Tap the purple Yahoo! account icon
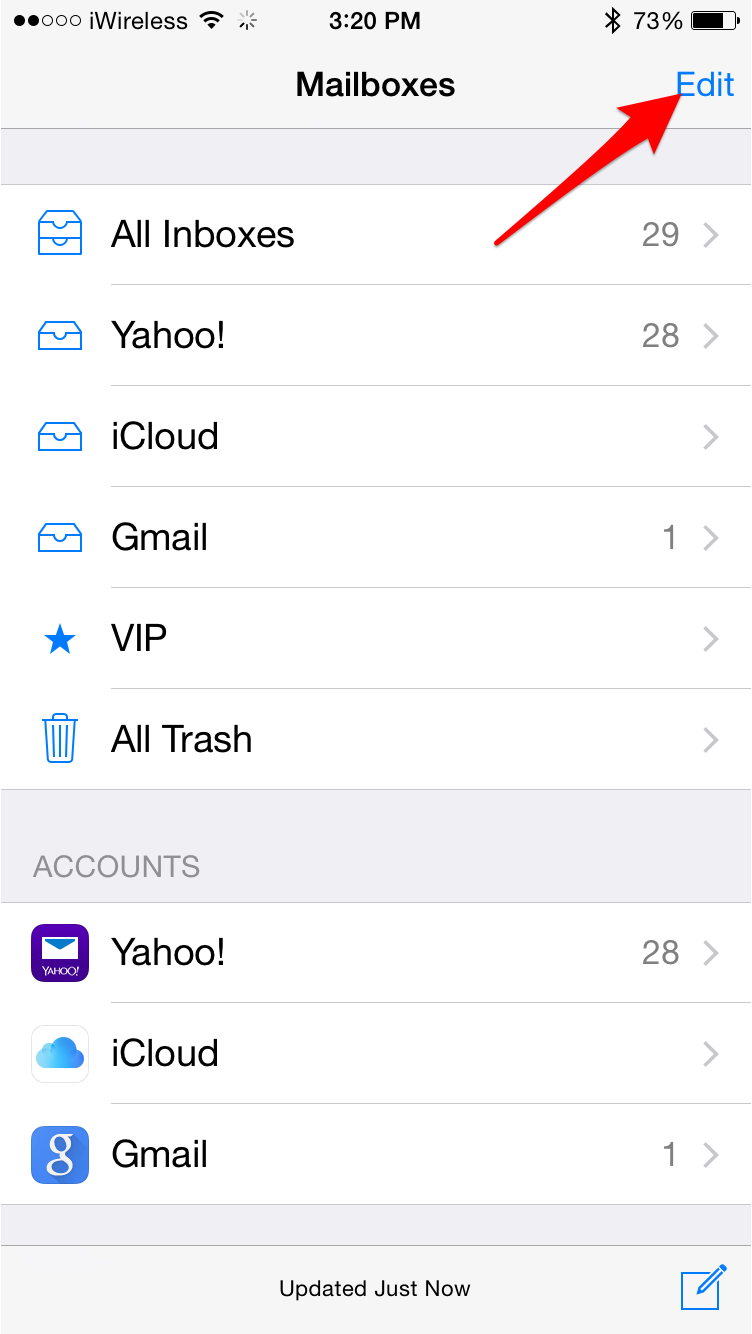 60,952
